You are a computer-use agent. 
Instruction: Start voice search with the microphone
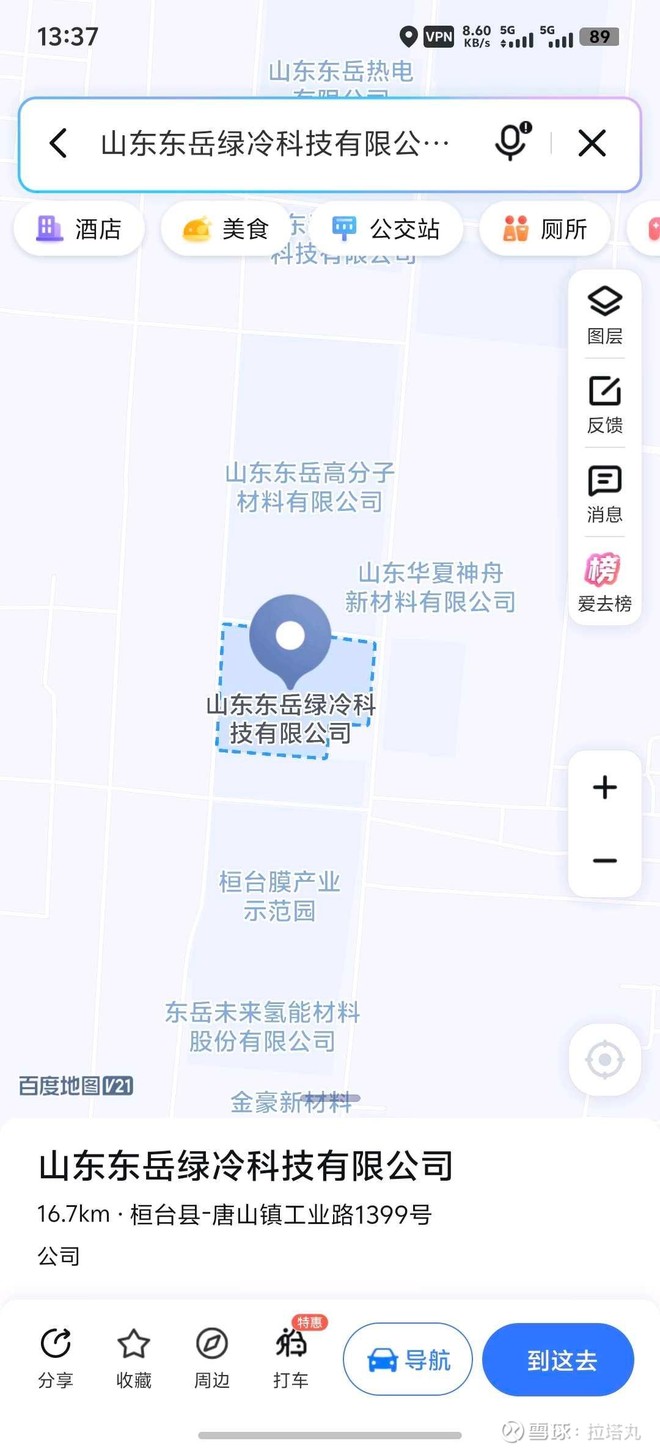click(511, 143)
